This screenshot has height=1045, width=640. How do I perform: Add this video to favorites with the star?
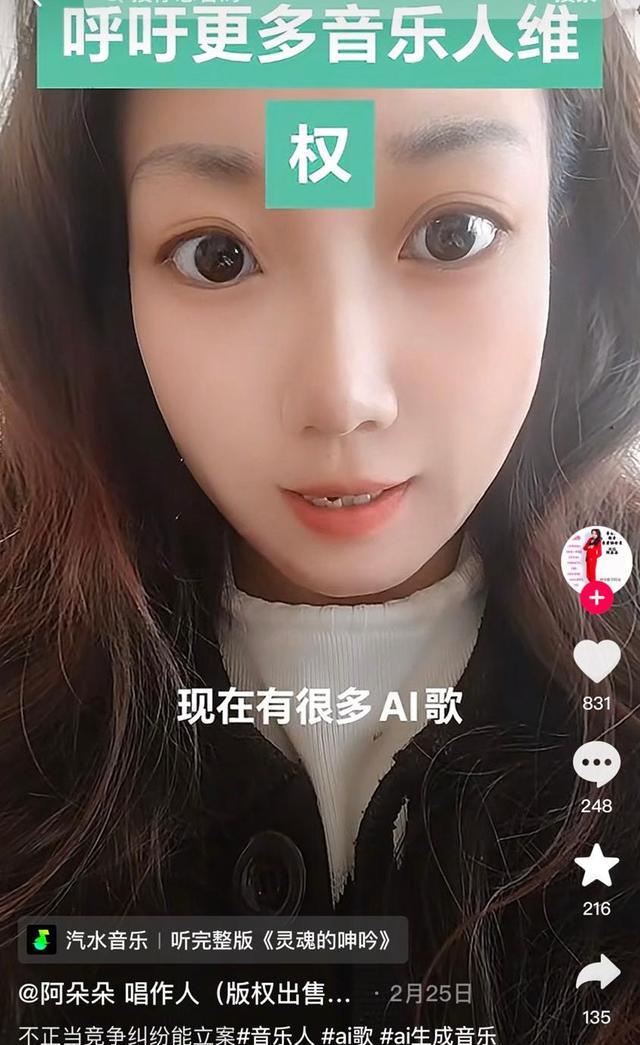[597, 866]
